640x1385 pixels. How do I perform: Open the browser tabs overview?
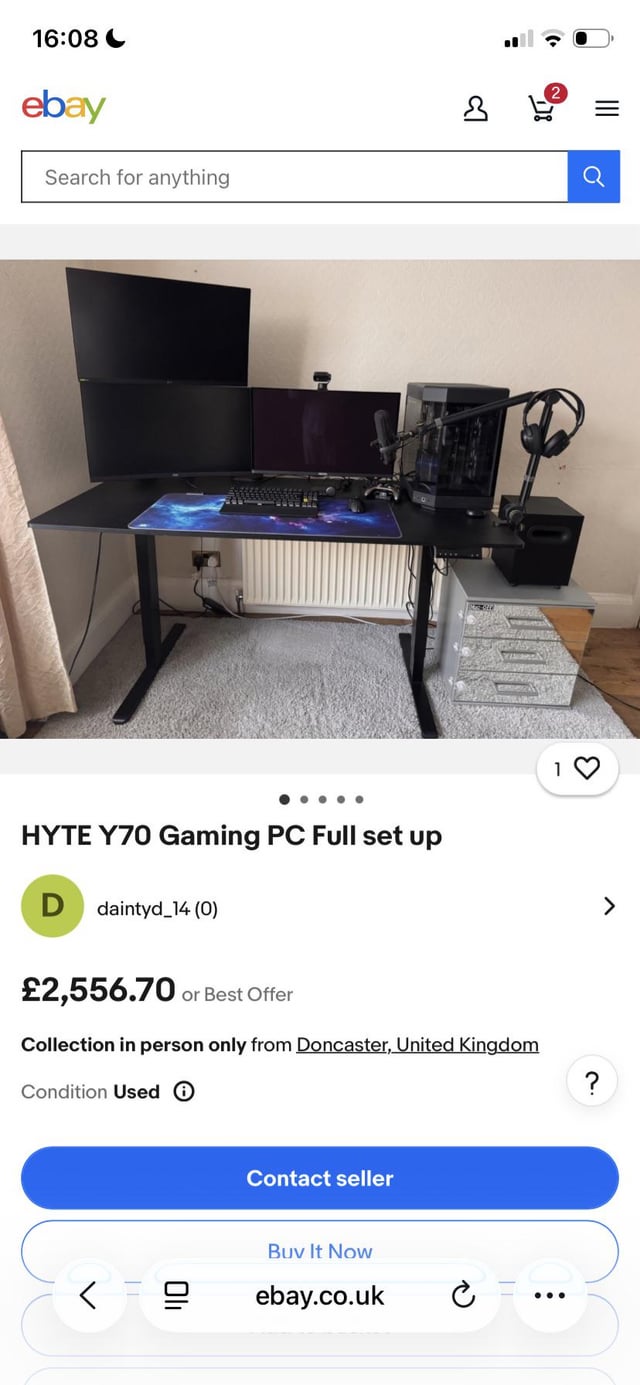point(177,1296)
